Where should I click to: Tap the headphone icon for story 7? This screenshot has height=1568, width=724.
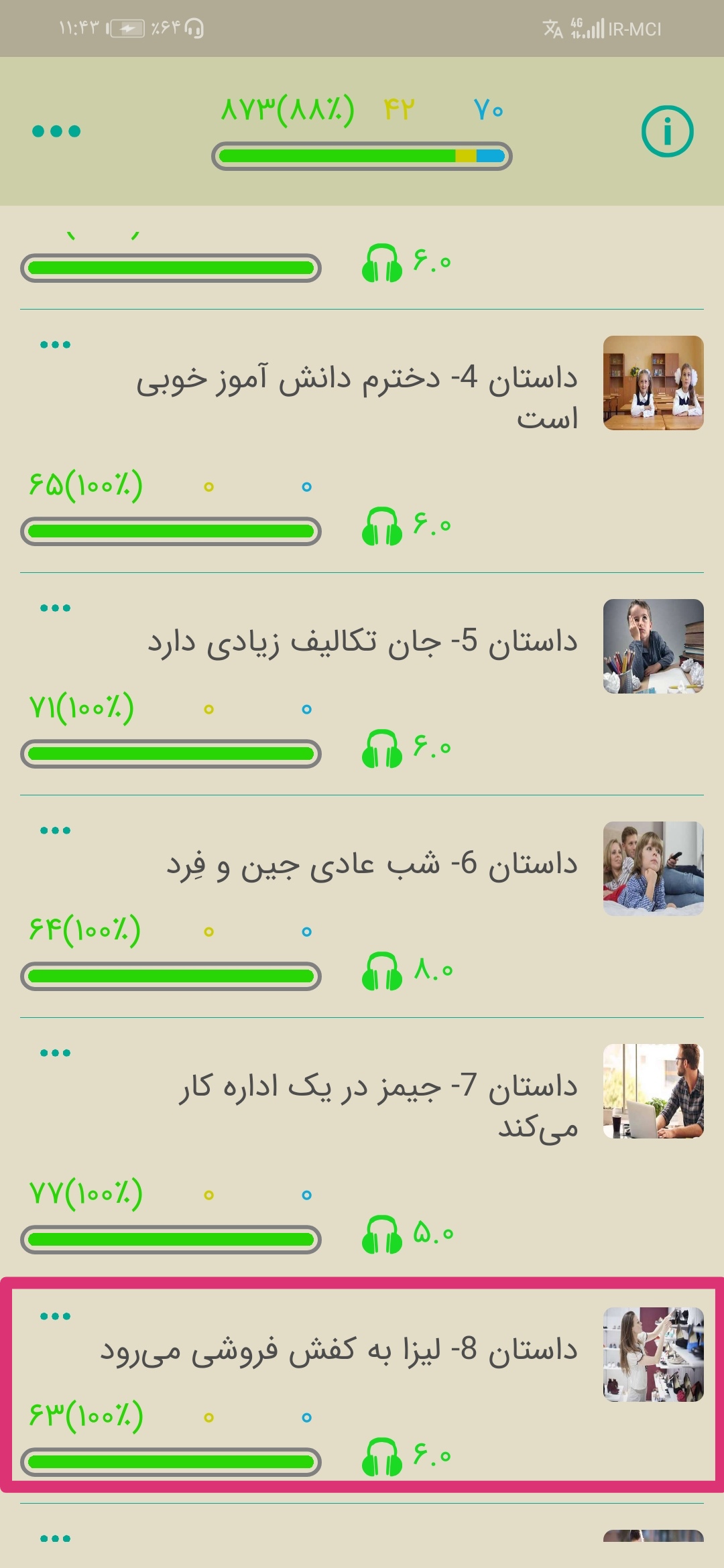(382, 1234)
